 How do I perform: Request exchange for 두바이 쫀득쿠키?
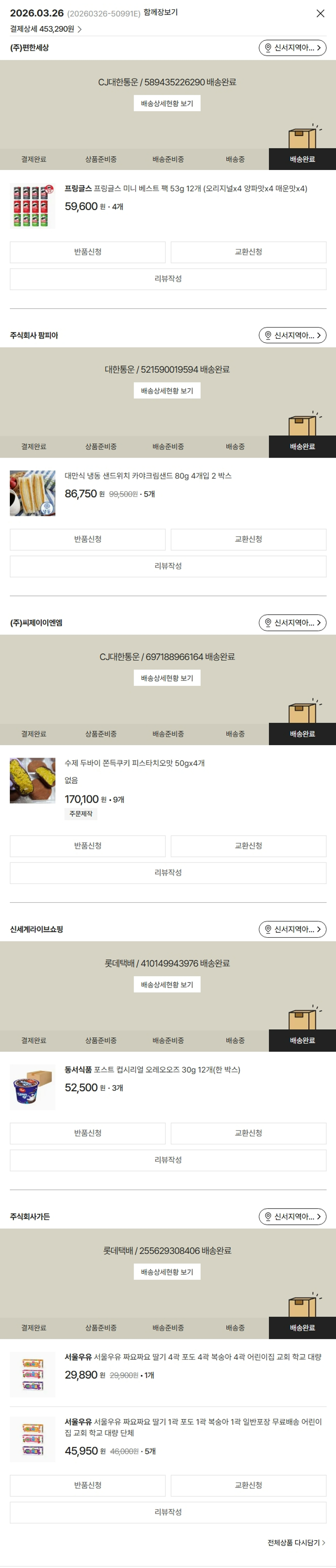[248, 846]
